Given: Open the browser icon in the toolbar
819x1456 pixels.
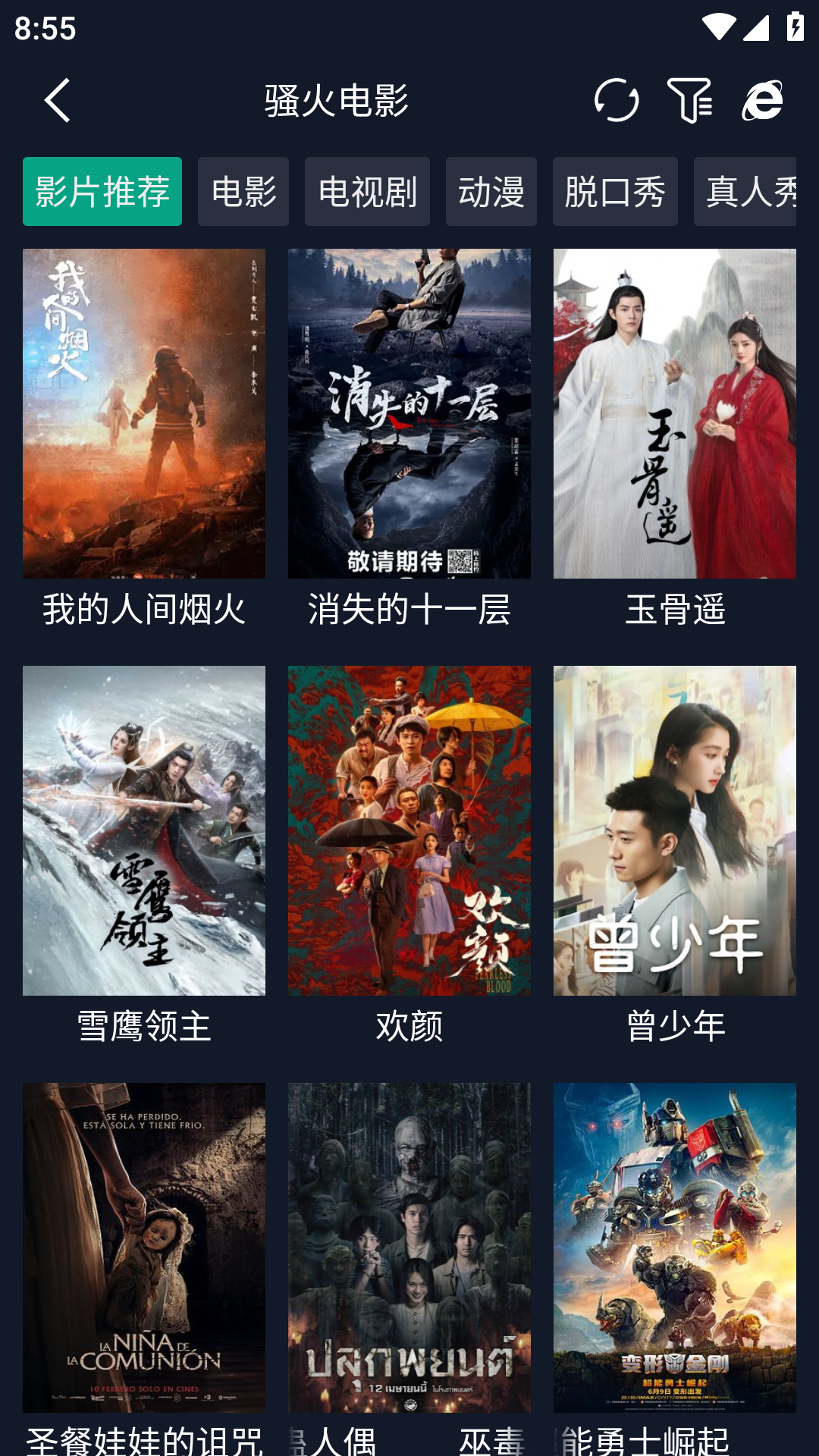Looking at the screenshot, I should (x=762, y=100).
